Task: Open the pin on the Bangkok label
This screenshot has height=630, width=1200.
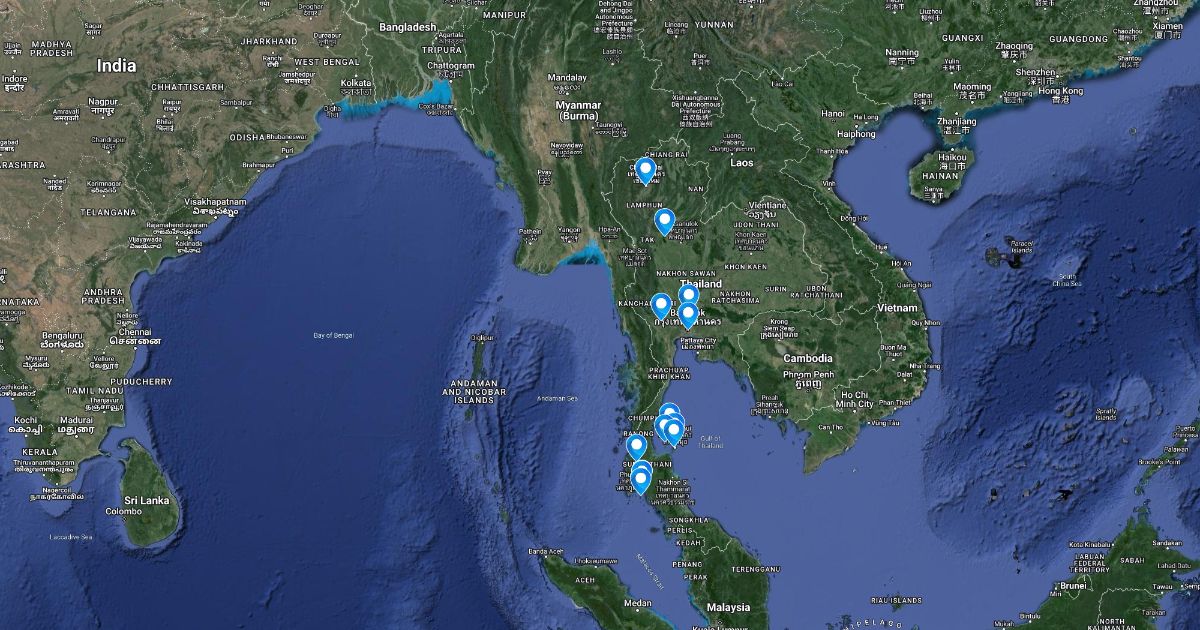Action: tap(688, 316)
